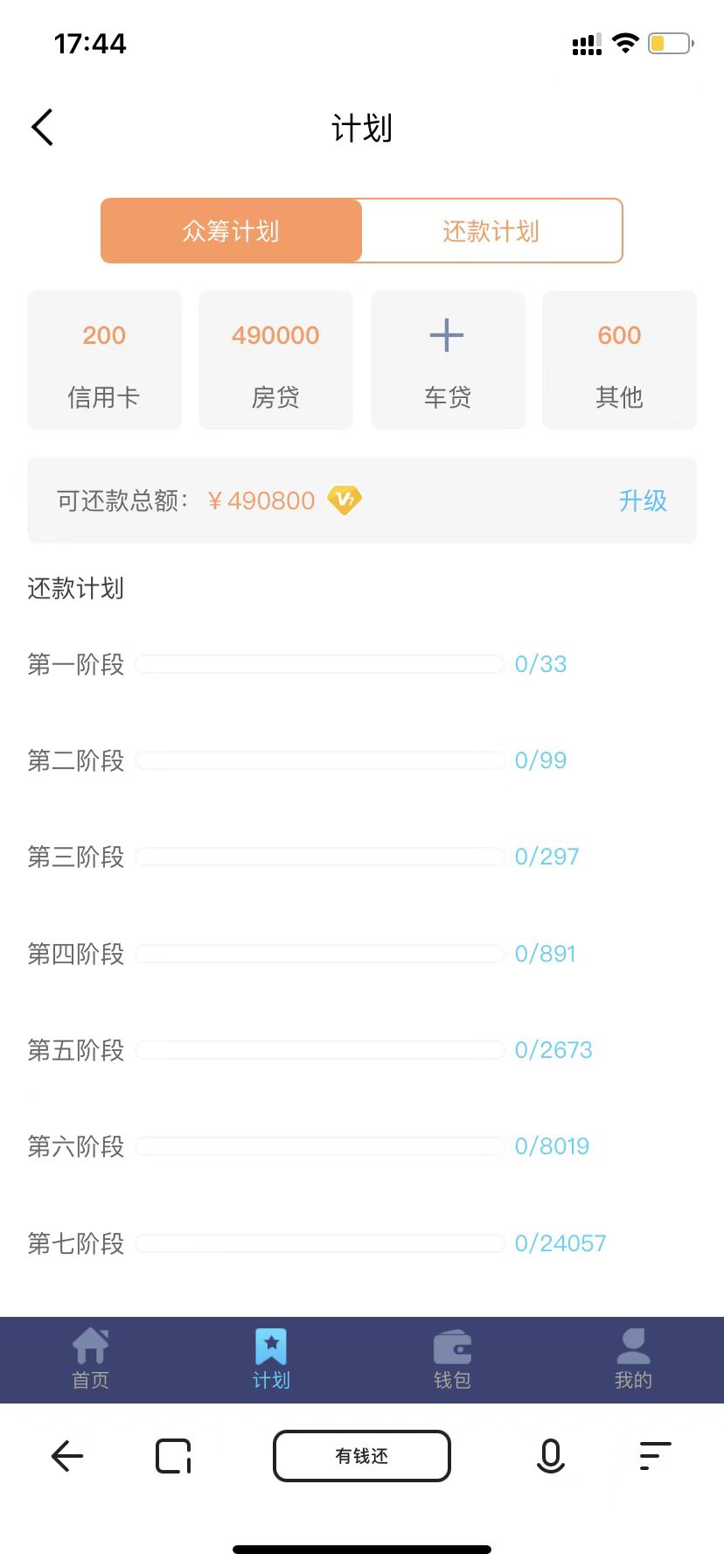Open the 房贷 card showing 490000
The image size is (724, 1568).
275,360
